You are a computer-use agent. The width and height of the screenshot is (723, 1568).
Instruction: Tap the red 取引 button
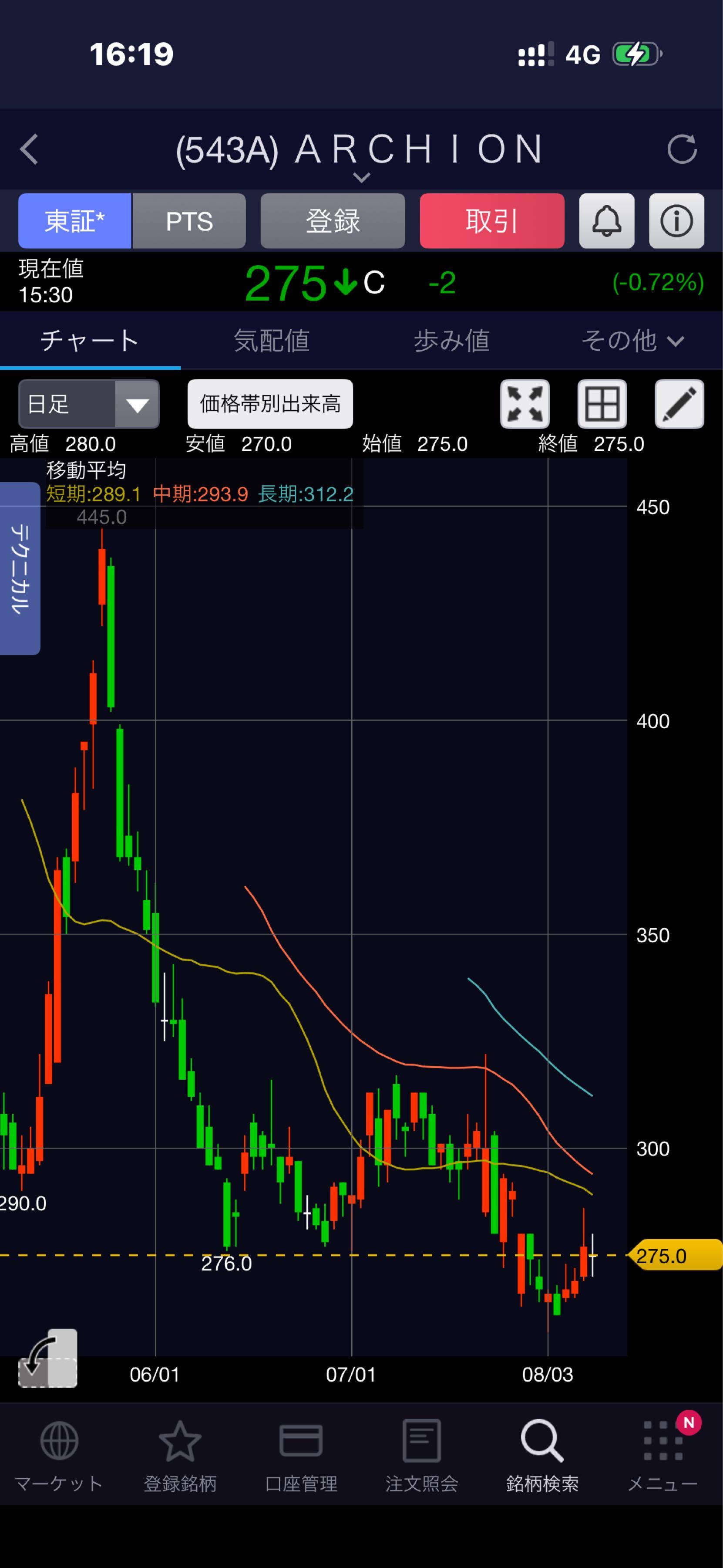point(492,221)
